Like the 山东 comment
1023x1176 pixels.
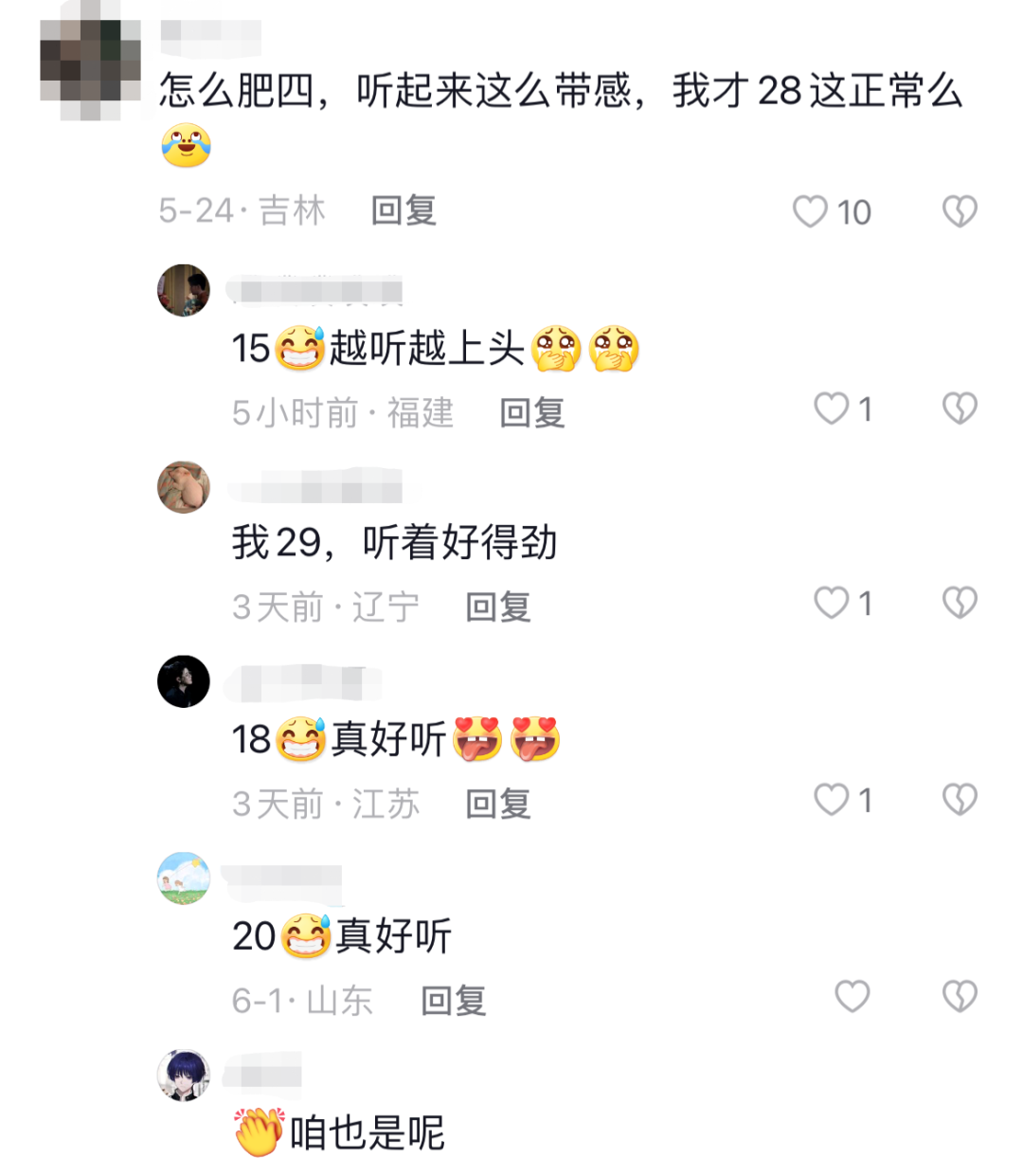click(x=852, y=996)
